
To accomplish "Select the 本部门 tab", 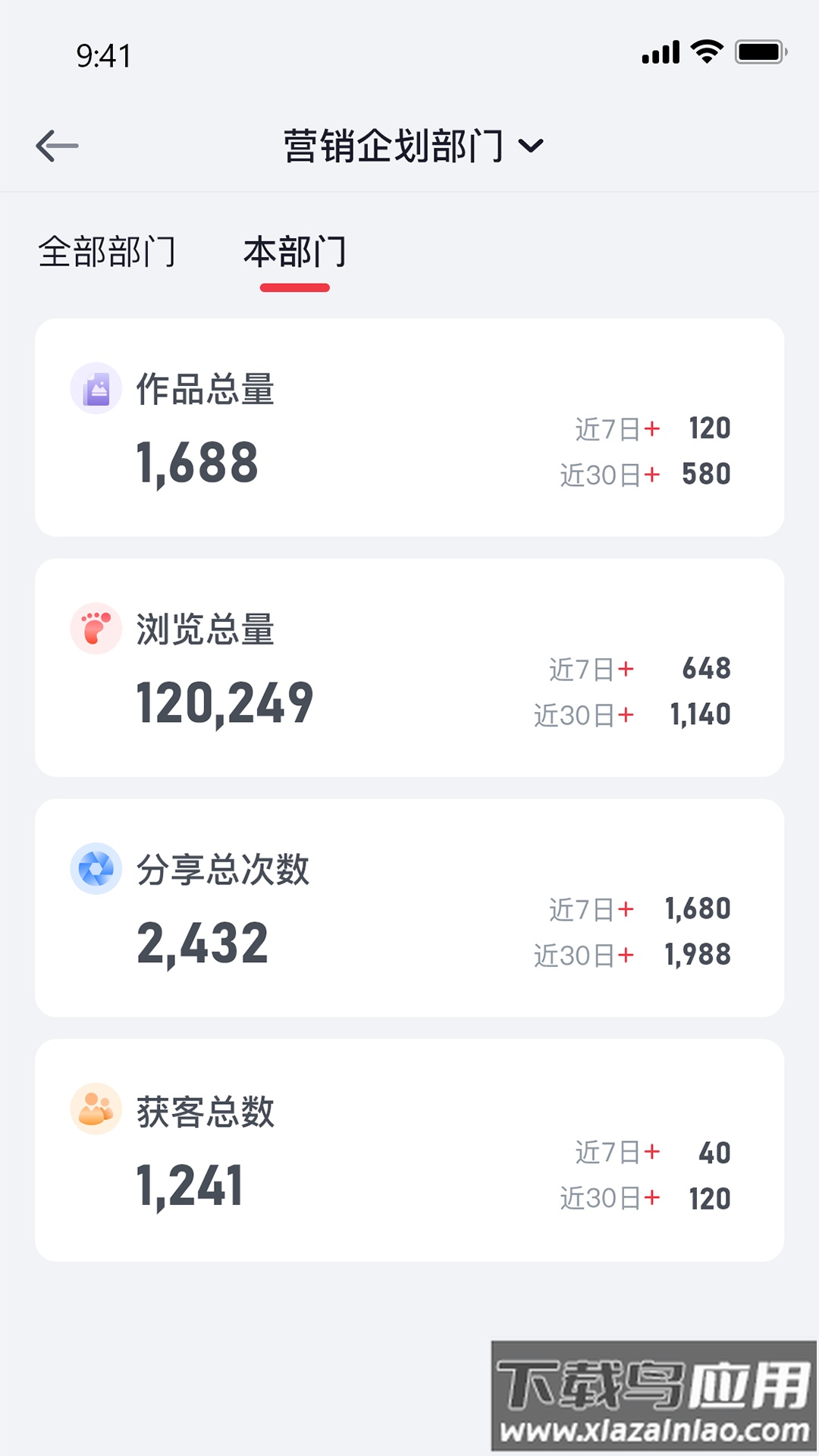I will click(x=295, y=253).
